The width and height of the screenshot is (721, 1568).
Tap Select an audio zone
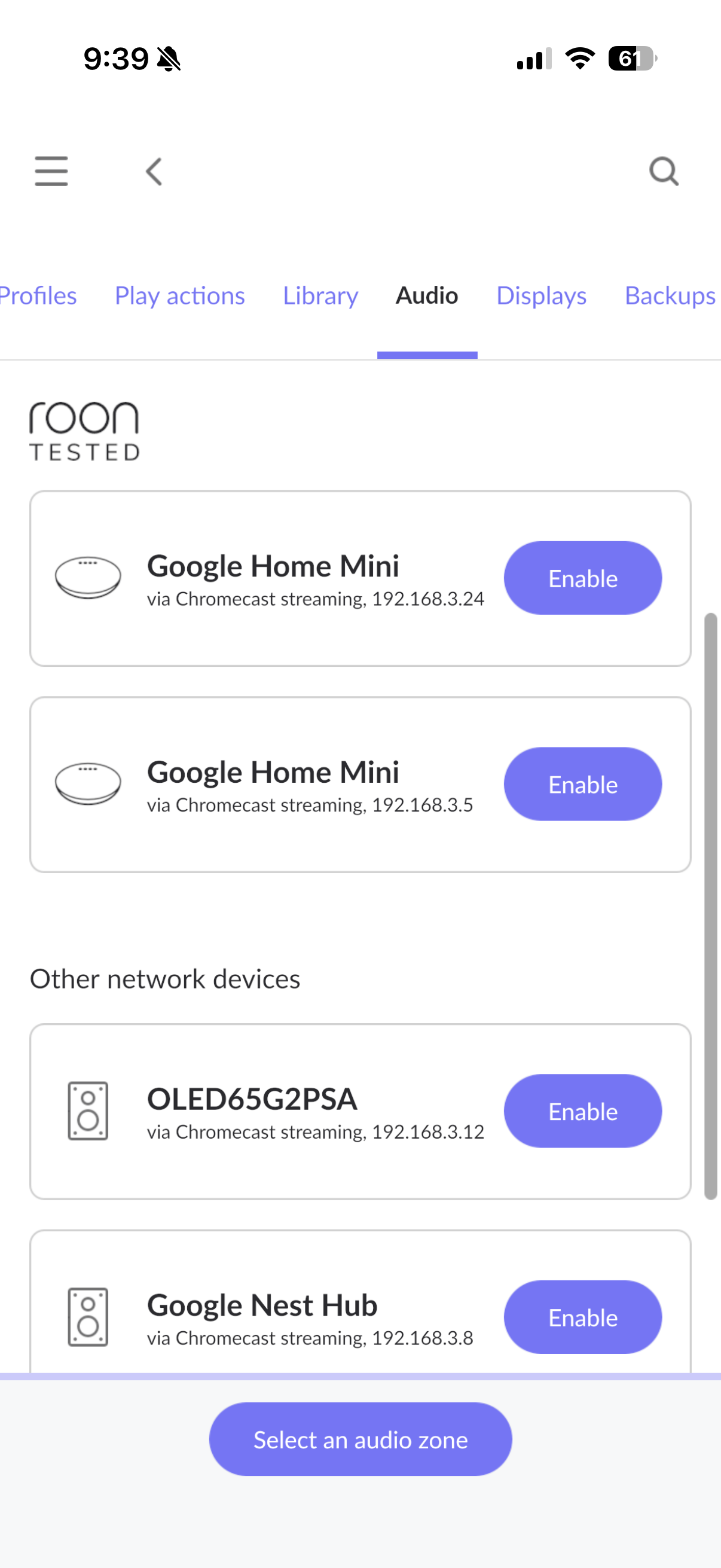pos(360,1439)
